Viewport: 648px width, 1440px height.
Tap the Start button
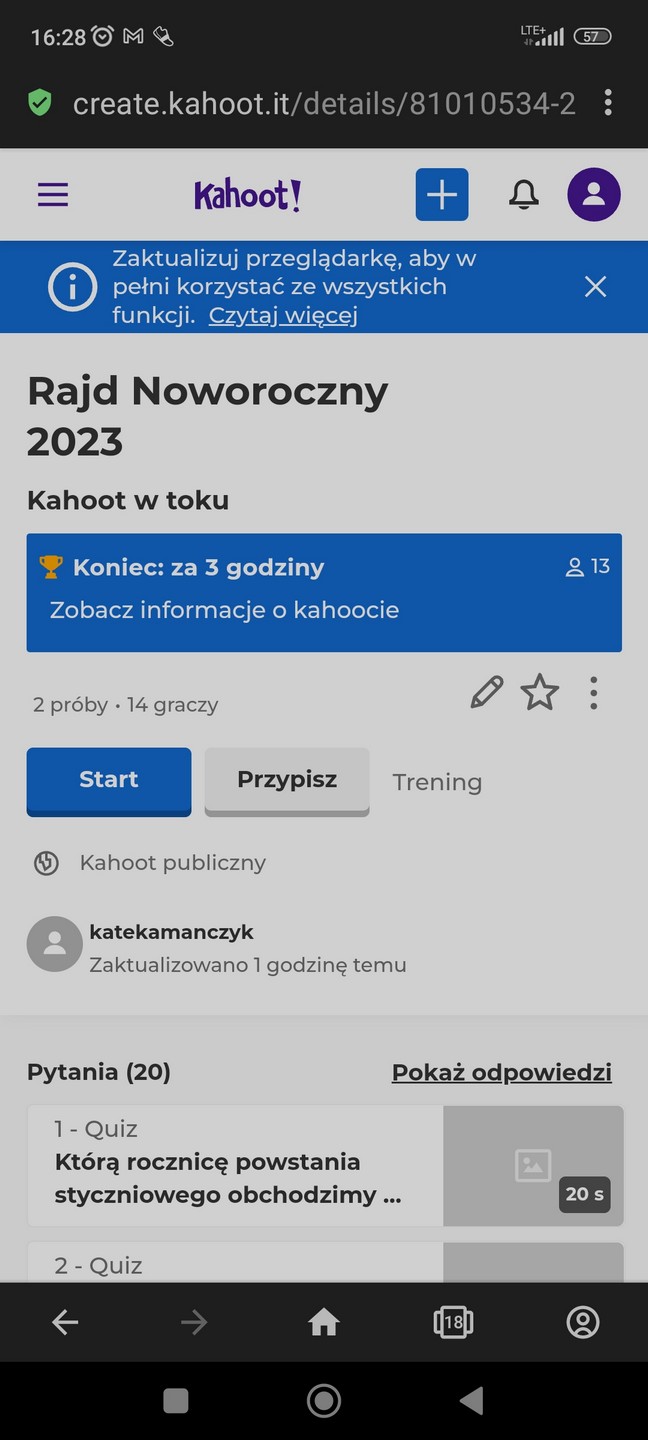tap(109, 781)
